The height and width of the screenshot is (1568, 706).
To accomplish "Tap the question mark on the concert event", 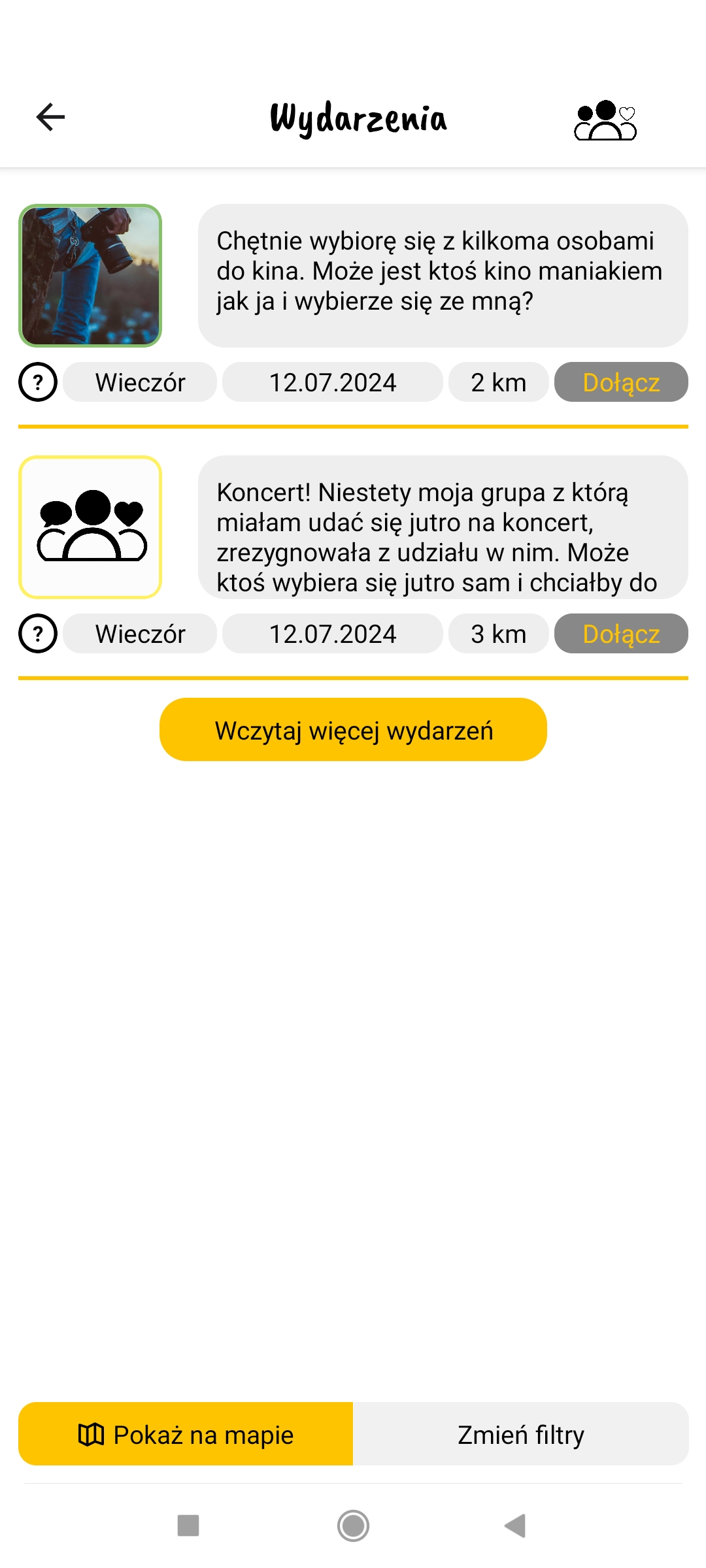I will tap(38, 634).
